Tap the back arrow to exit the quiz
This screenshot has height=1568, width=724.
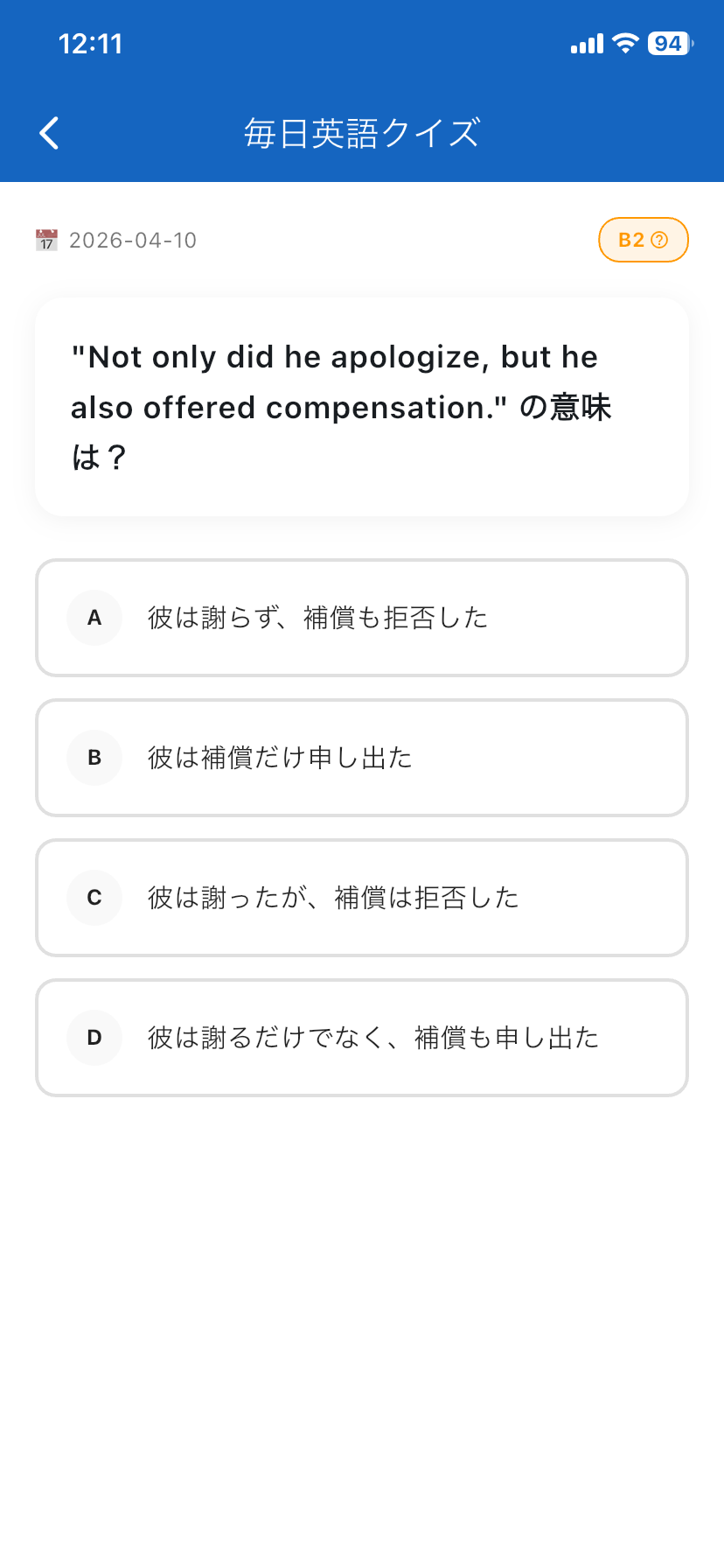[x=48, y=132]
